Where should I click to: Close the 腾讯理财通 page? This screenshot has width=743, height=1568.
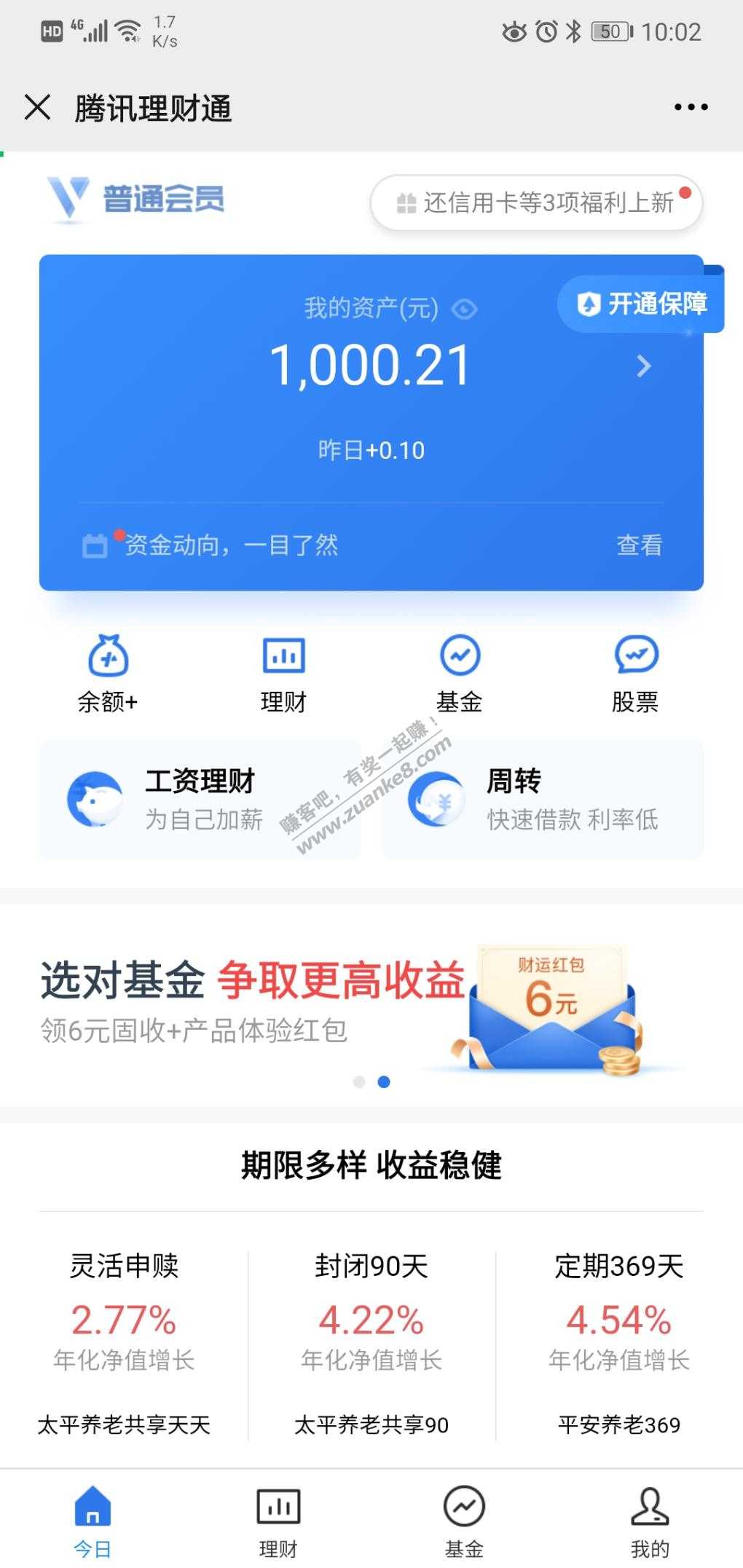pos(37,108)
